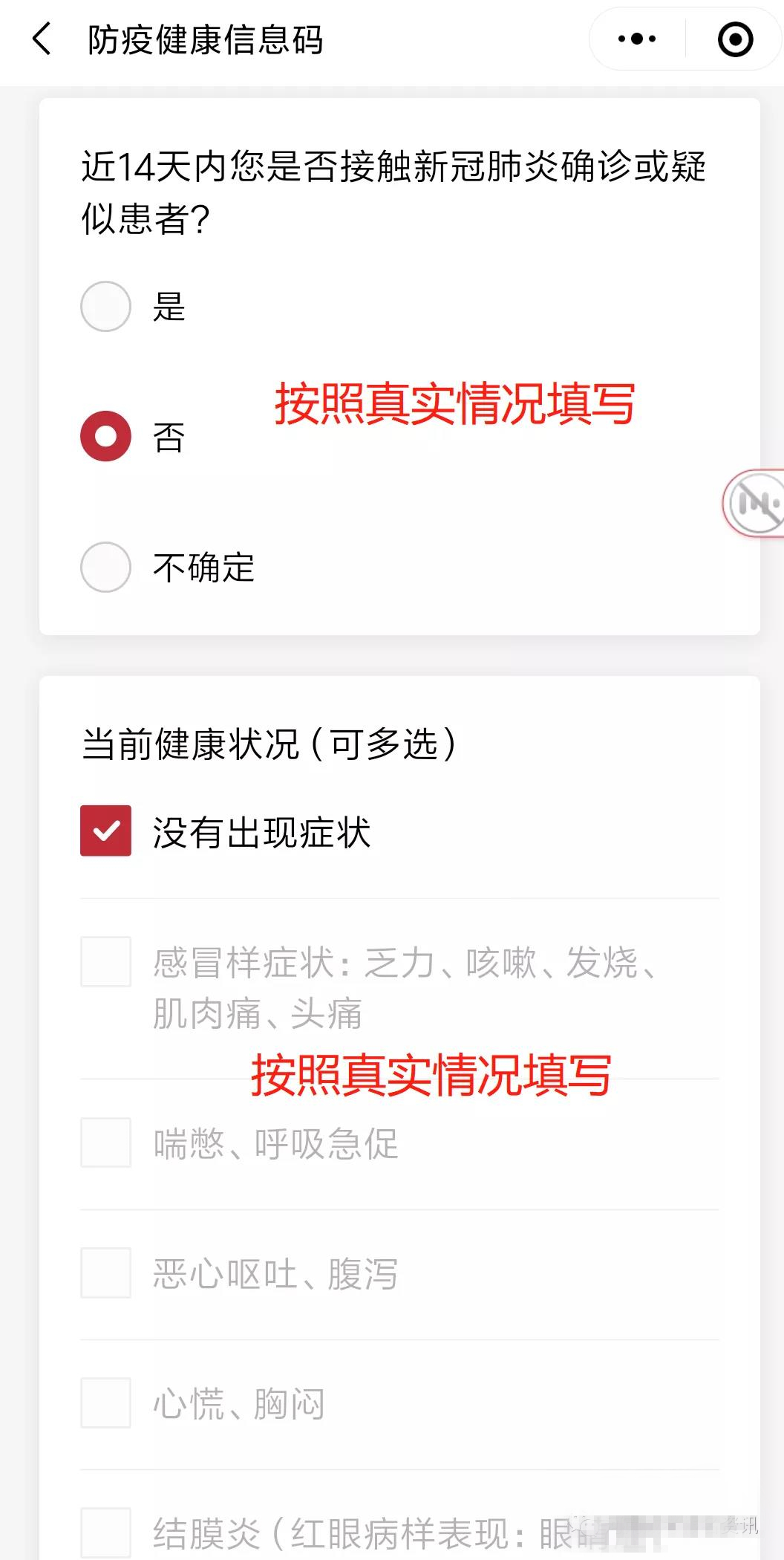Choose the 不确定 option
784x1560 pixels.
[105, 567]
